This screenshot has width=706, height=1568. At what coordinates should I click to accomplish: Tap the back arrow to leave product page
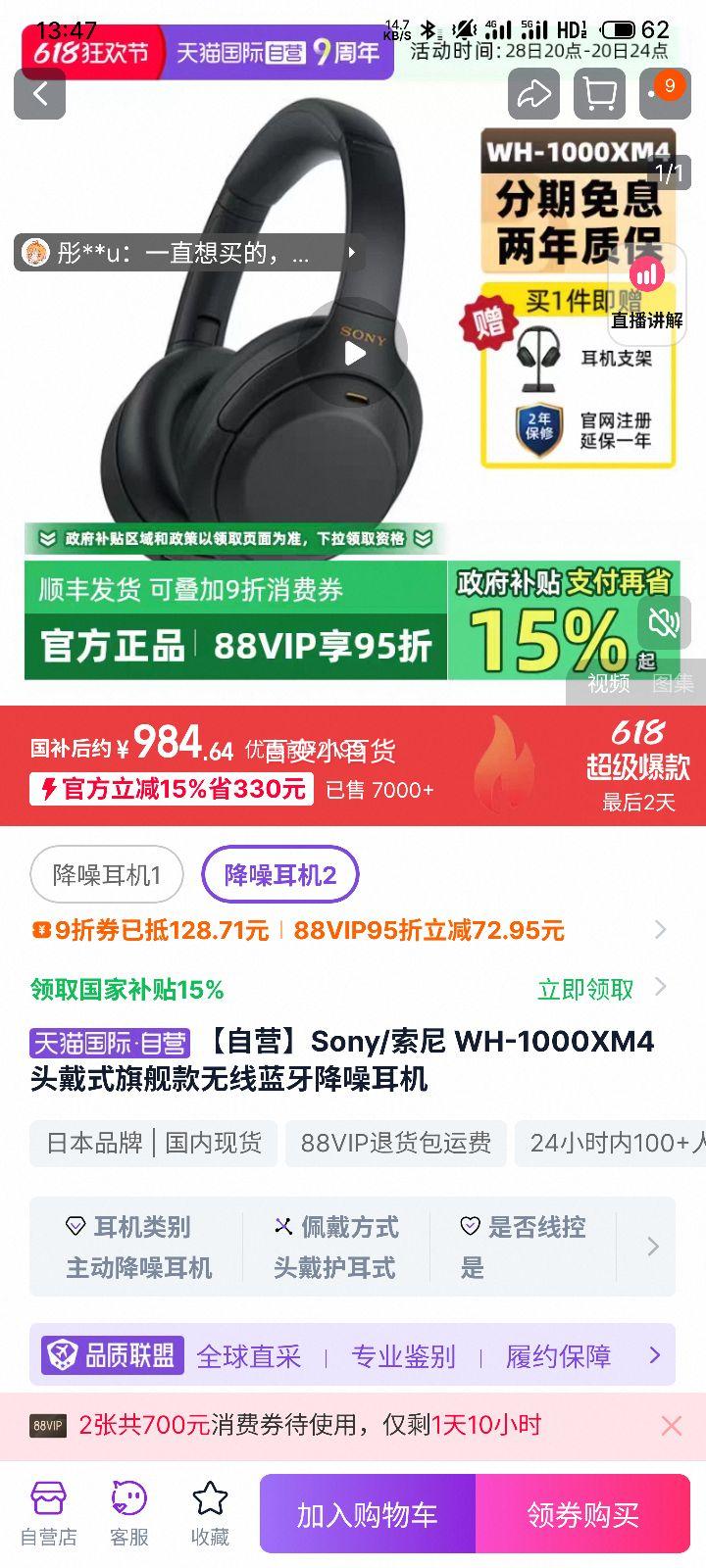click(x=39, y=94)
